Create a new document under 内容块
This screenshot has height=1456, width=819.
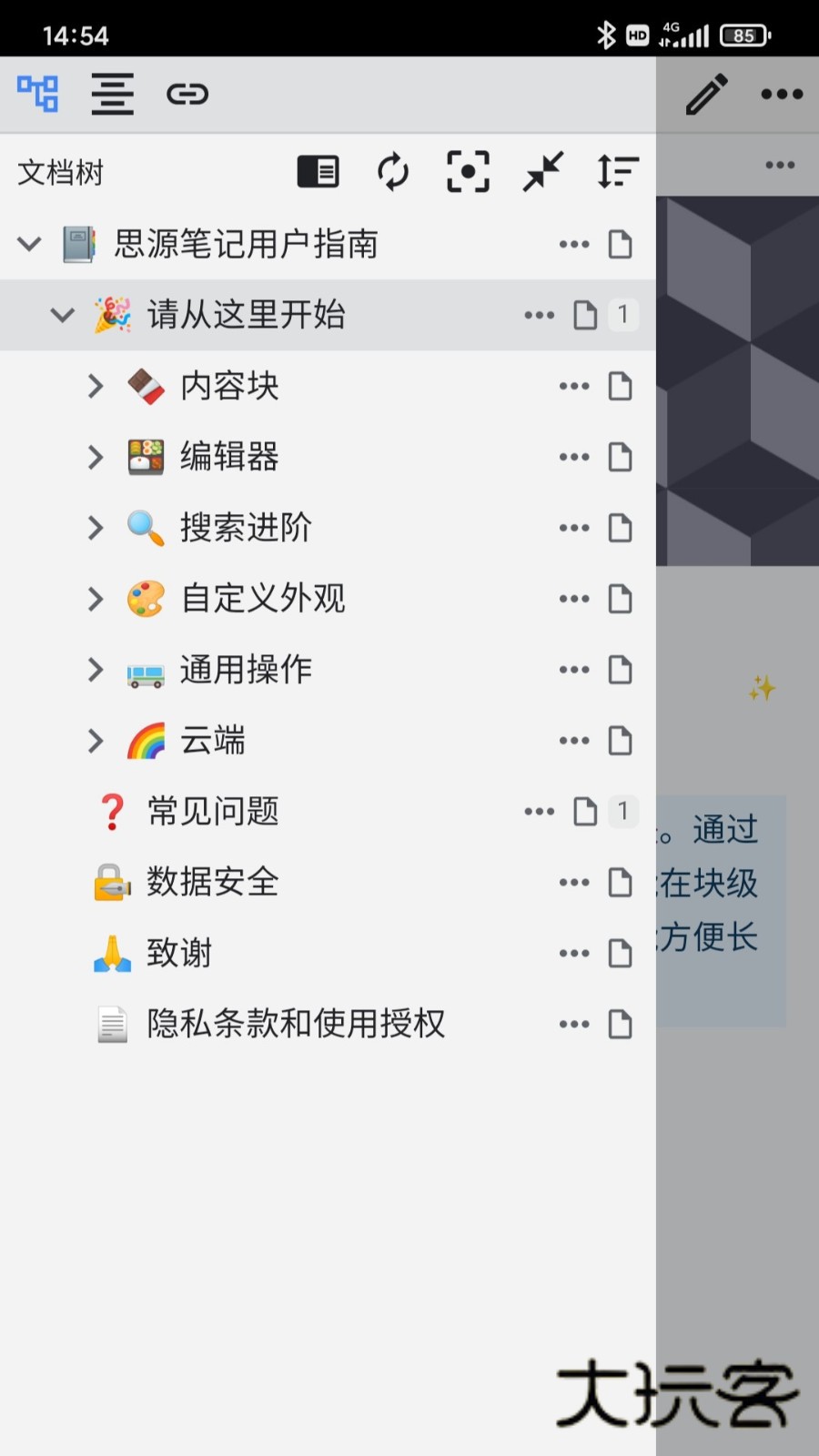click(621, 386)
